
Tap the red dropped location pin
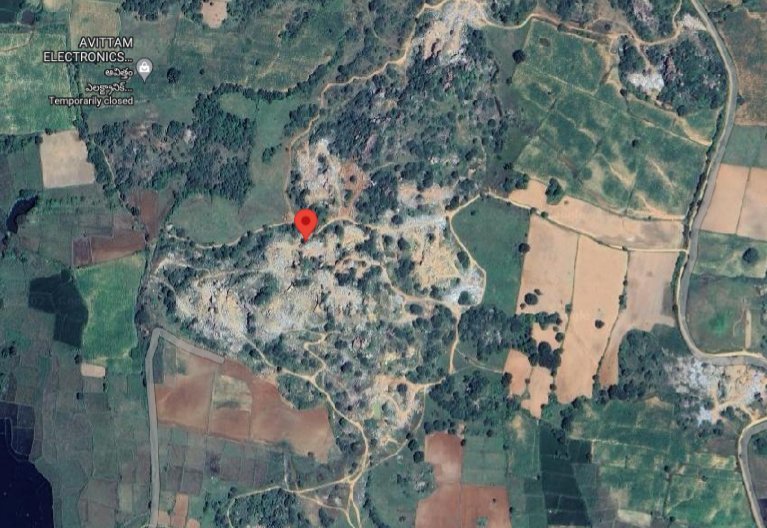306,222
